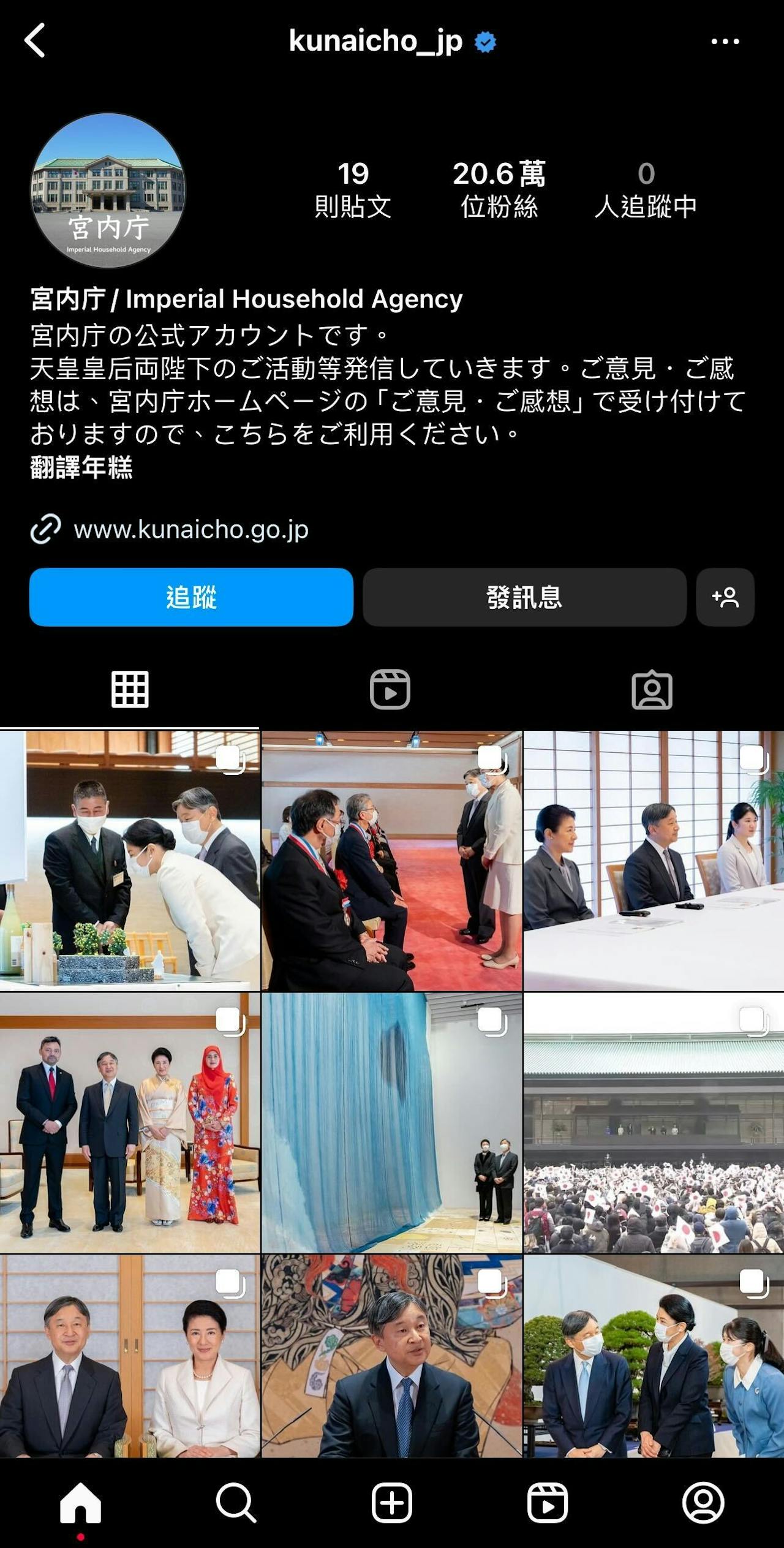Image resolution: width=784 pixels, height=1548 pixels.
Task: Switch to the tagged photos tab
Action: coord(652,690)
